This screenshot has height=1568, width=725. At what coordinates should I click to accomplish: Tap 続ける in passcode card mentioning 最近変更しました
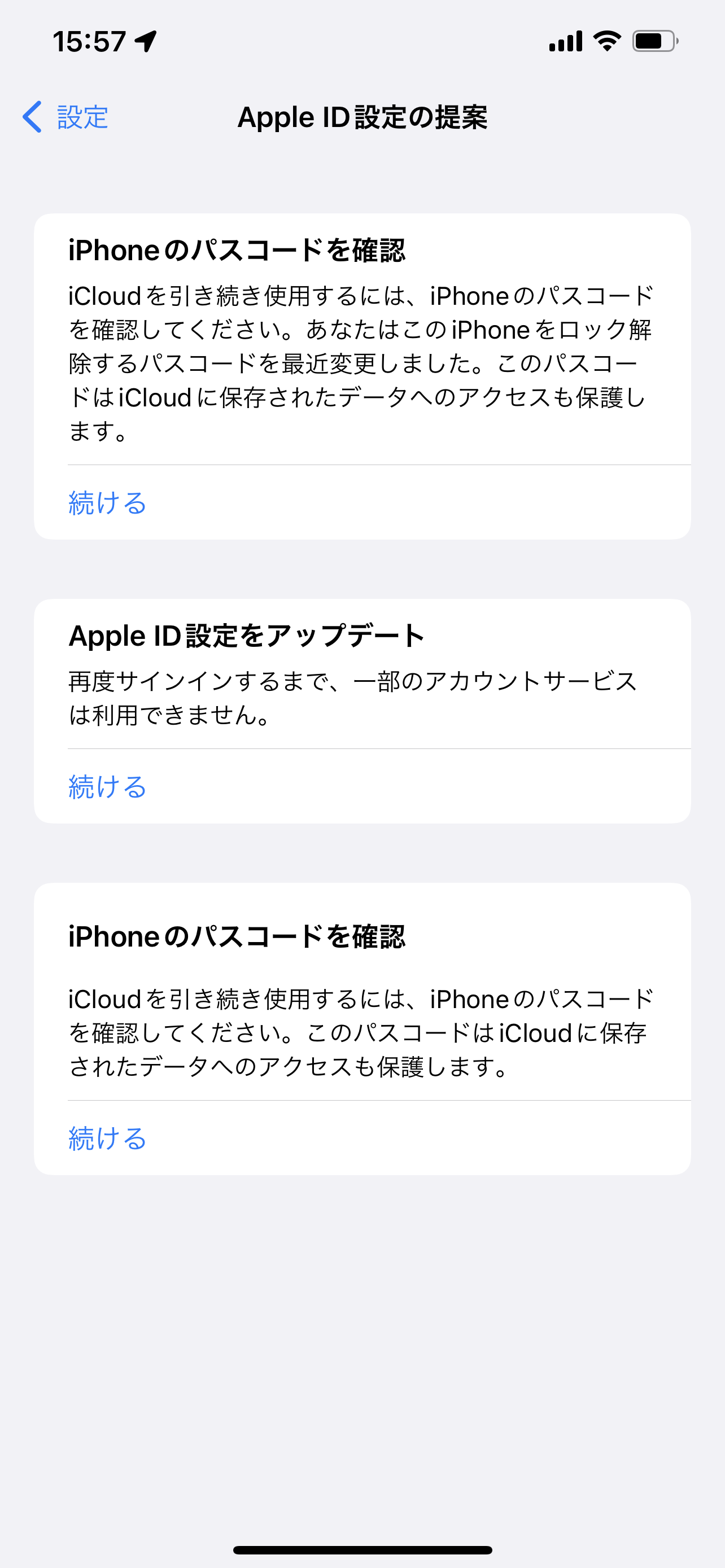click(x=108, y=503)
